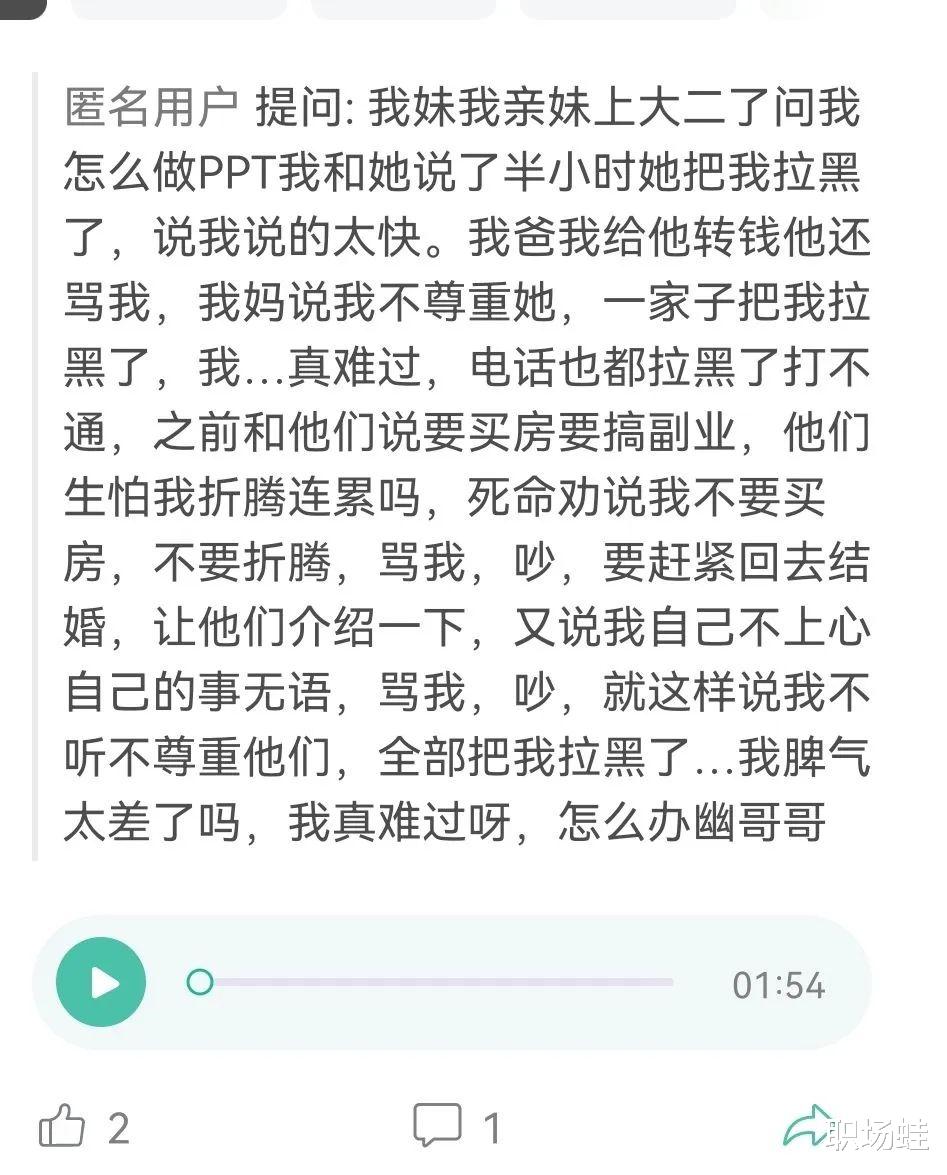947x1175 pixels.
Task: Click the 匿名用户 username
Action: tap(138, 107)
